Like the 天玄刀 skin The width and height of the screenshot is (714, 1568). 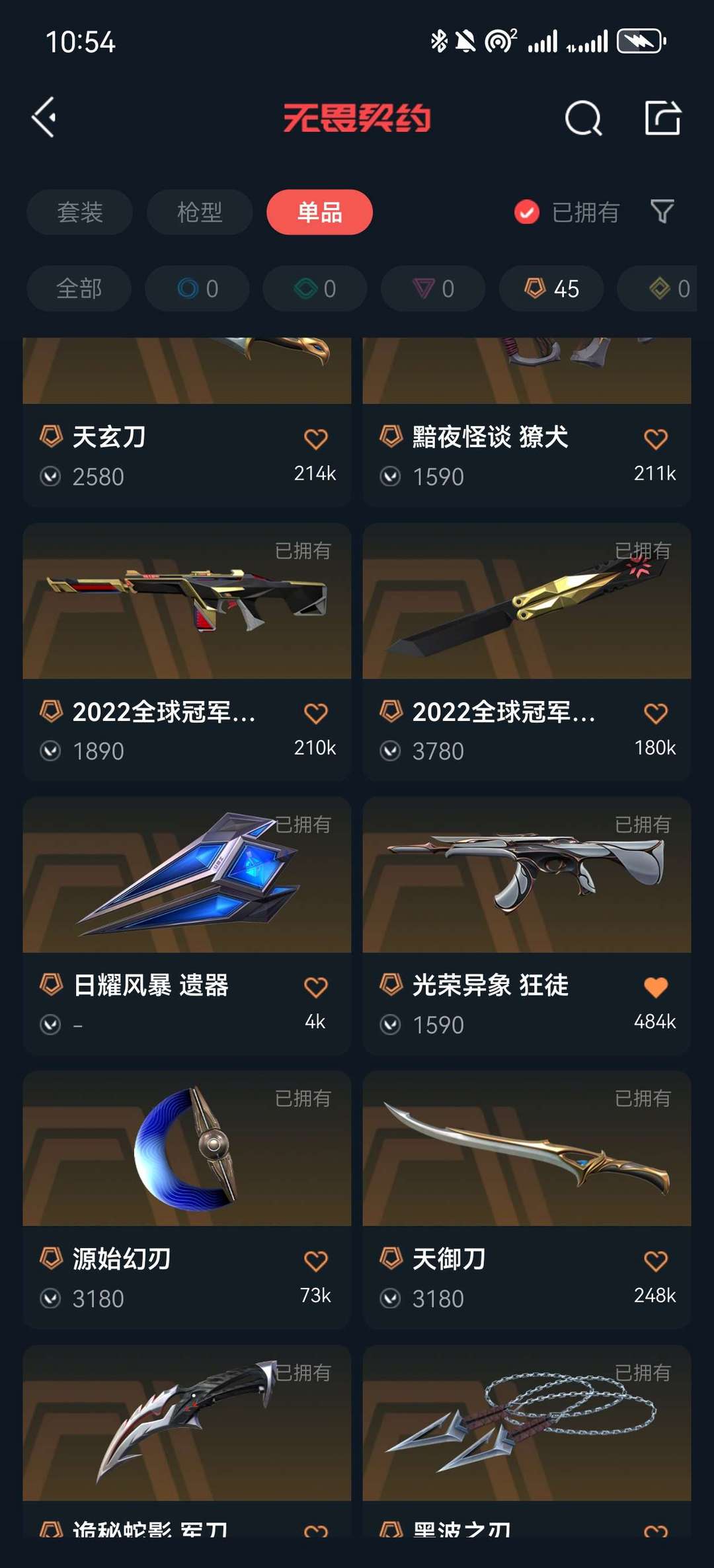pyautogui.click(x=315, y=439)
